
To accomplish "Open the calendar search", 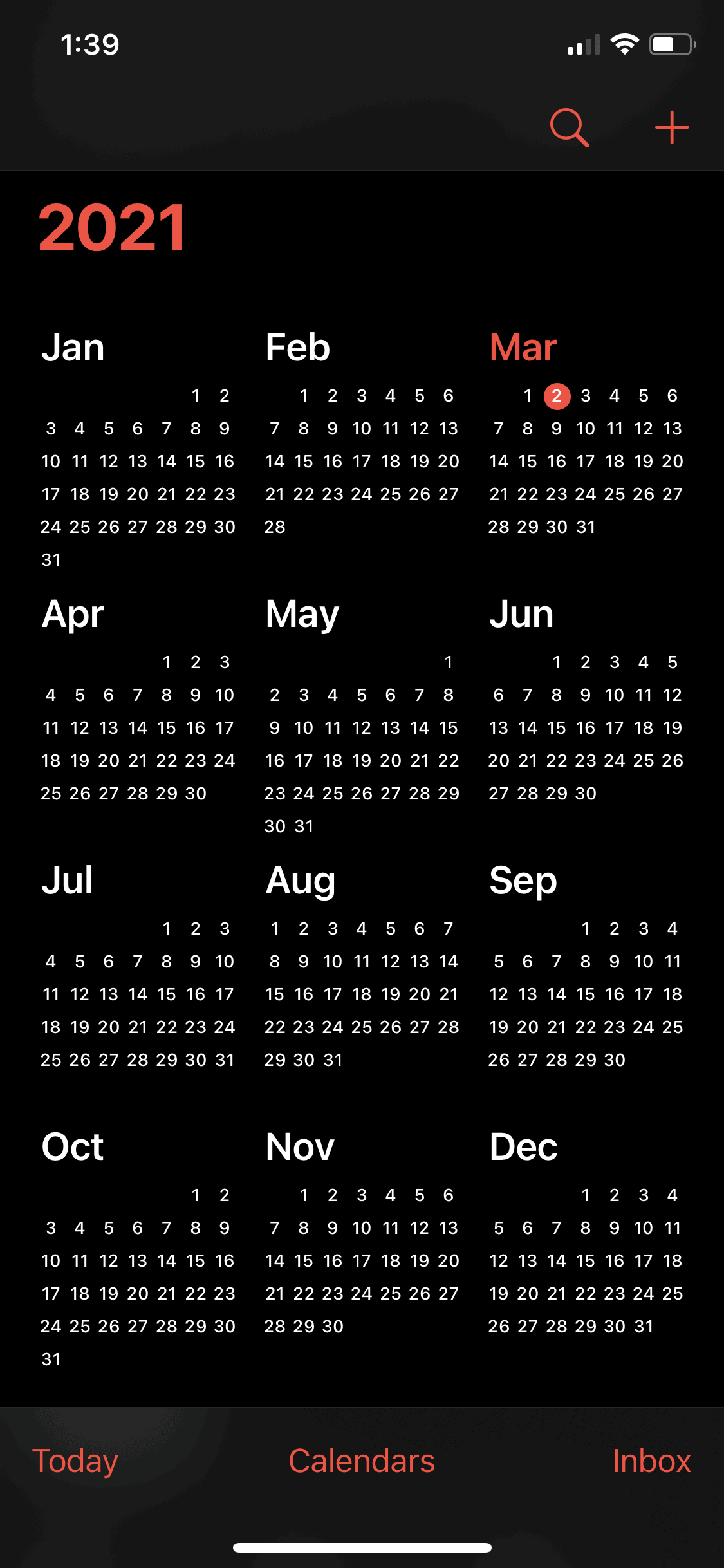I will pos(570,127).
